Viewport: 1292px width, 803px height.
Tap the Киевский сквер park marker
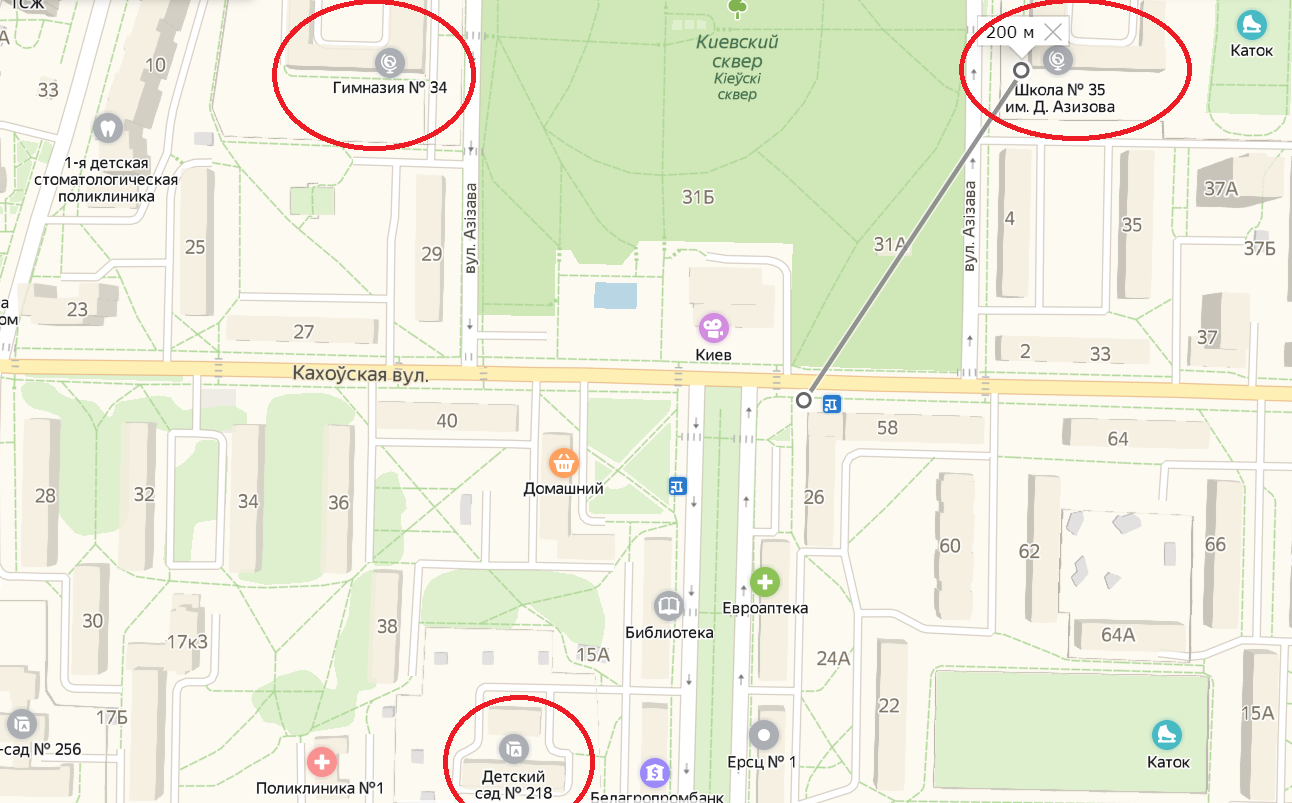coord(738,10)
